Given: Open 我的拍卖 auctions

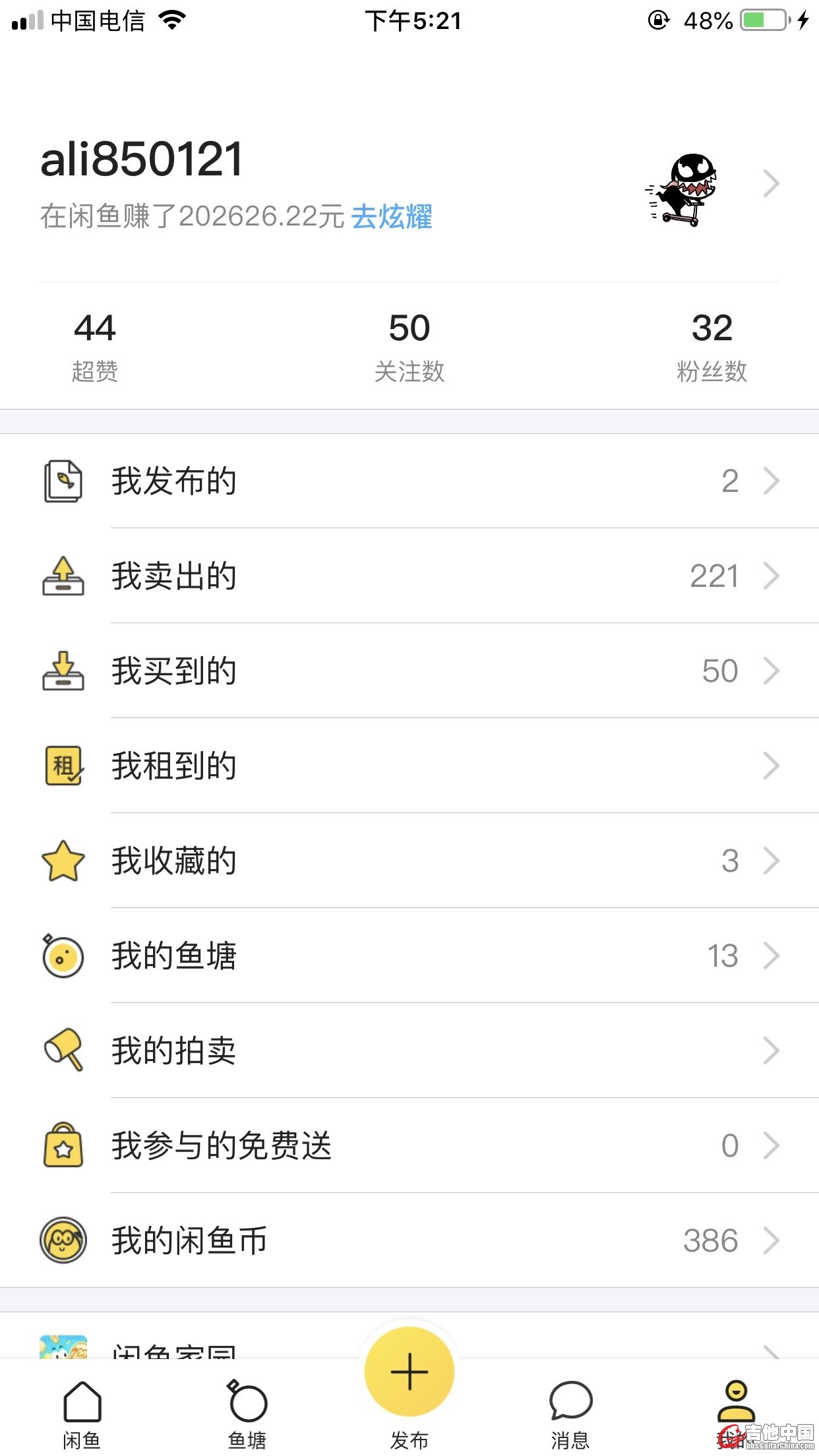Looking at the screenshot, I should (409, 1050).
